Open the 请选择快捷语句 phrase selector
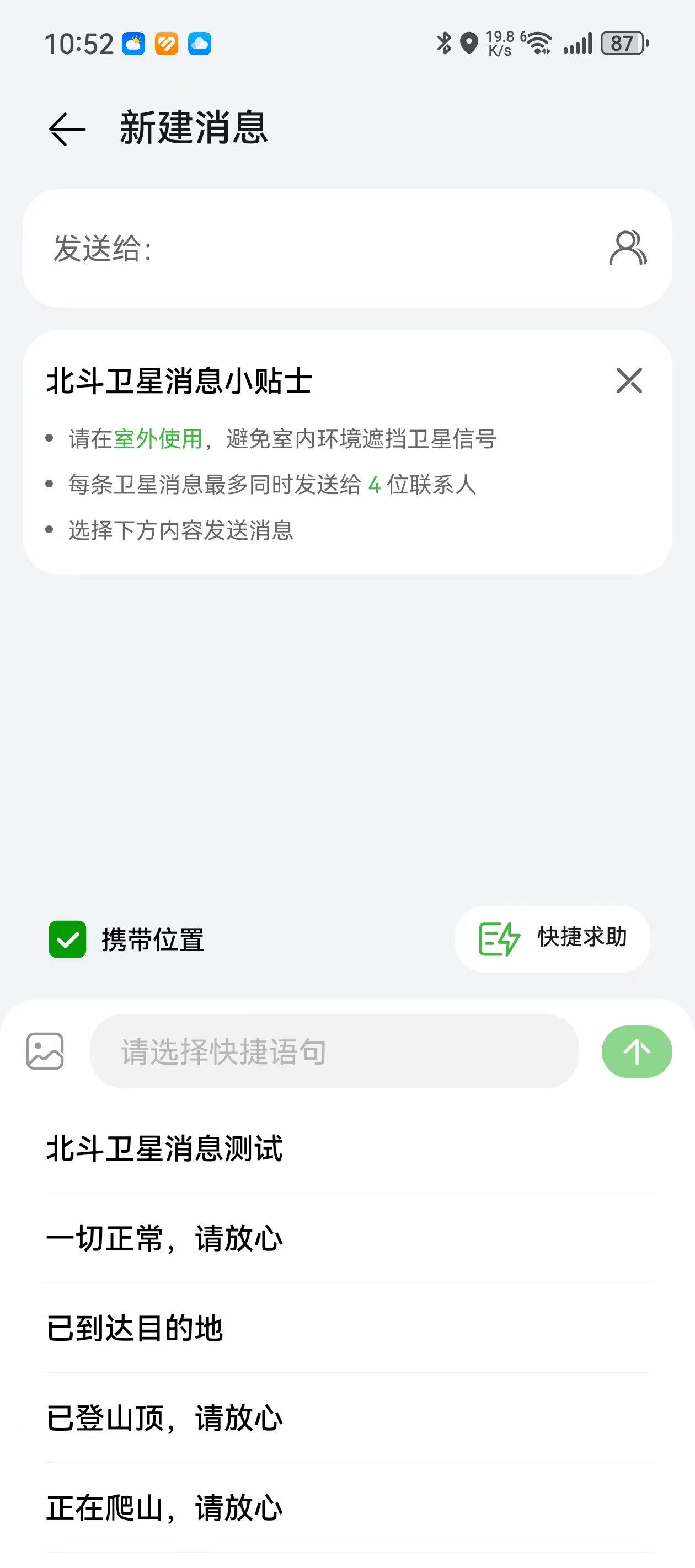This screenshot has height=1568, width=695. [x=334, y=1051]
